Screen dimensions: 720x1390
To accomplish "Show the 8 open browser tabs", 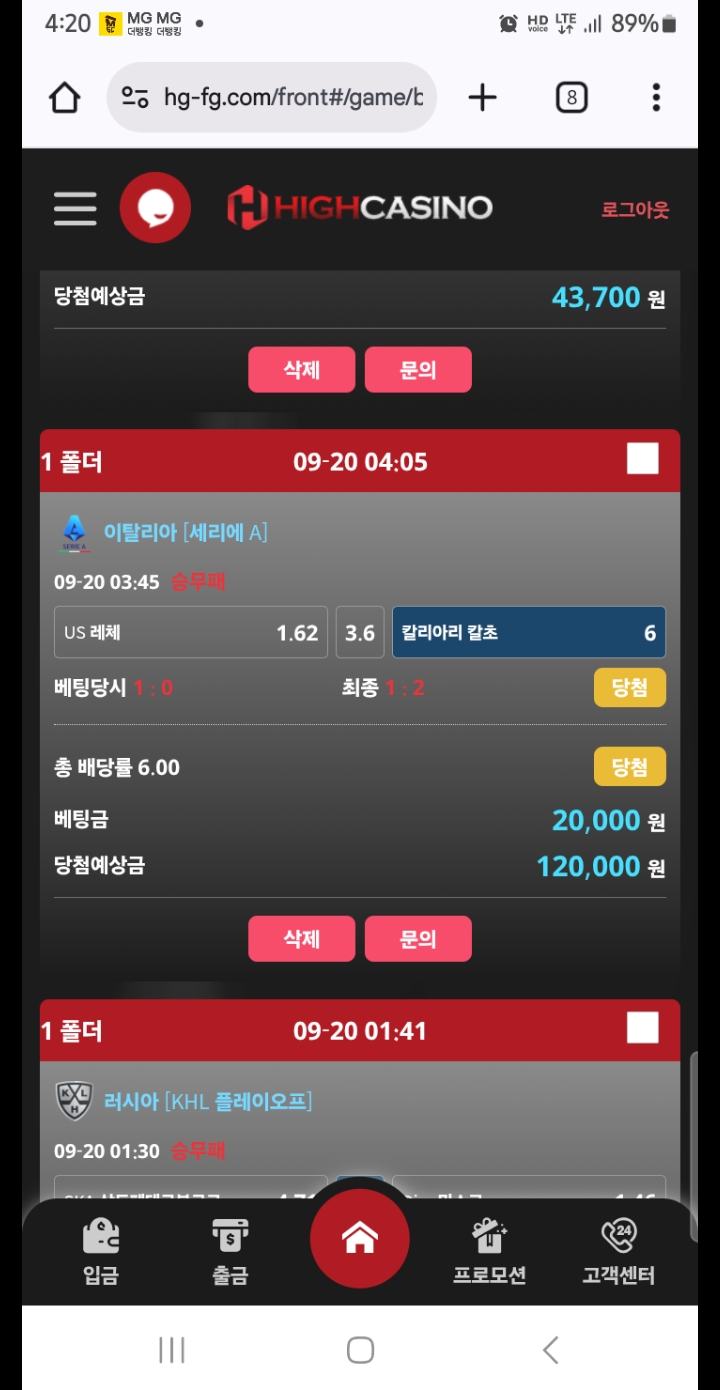I will [x=571, y=97].
